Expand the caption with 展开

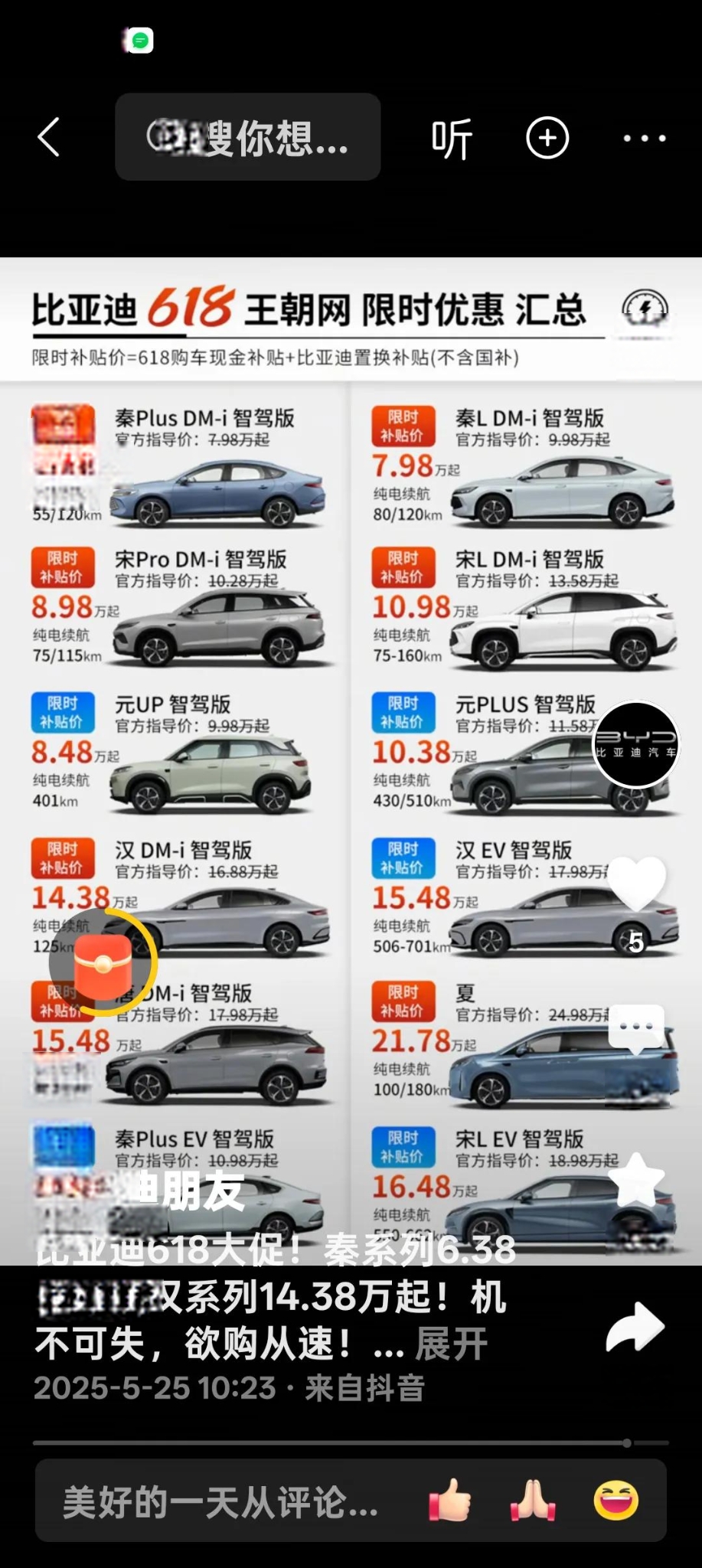coord(451,1344)
